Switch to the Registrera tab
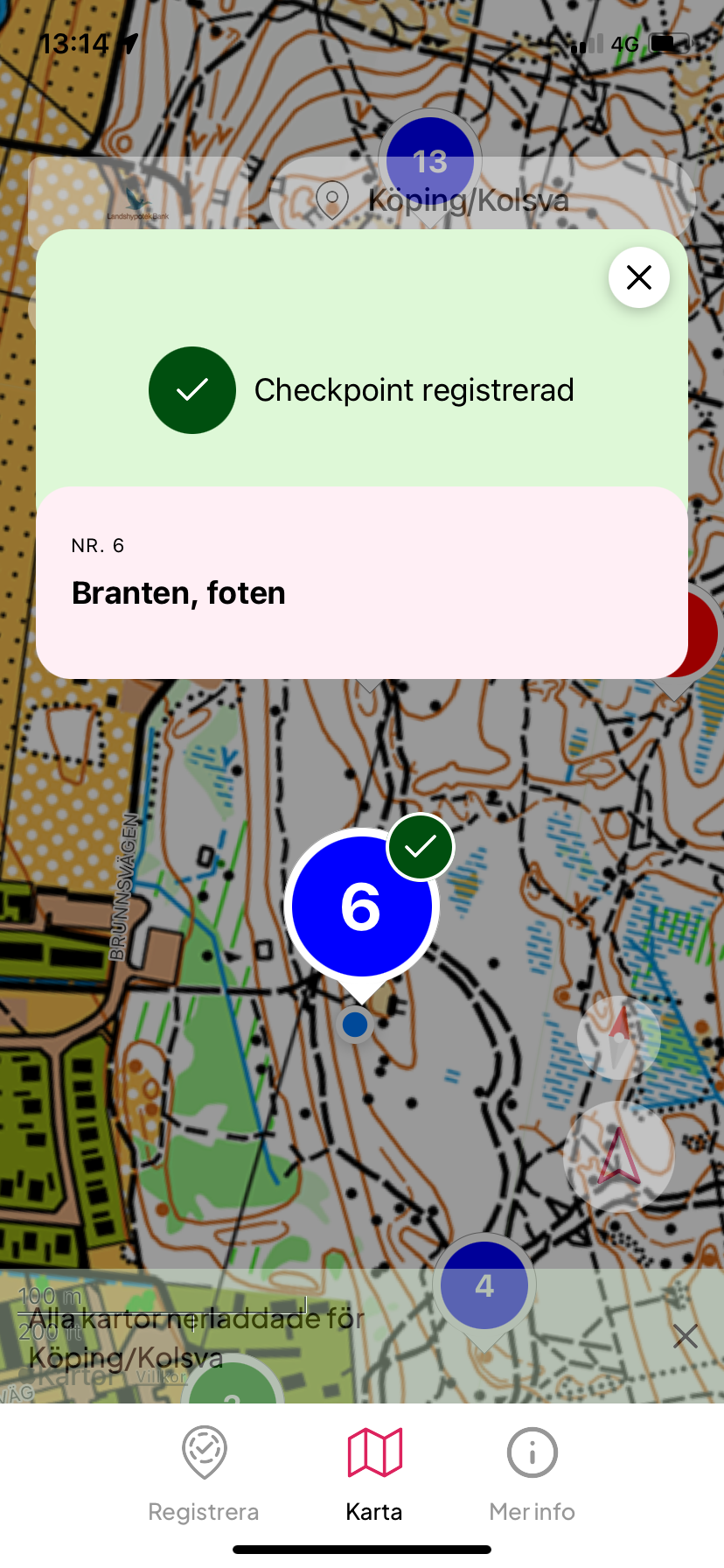 pos(204,1473)
